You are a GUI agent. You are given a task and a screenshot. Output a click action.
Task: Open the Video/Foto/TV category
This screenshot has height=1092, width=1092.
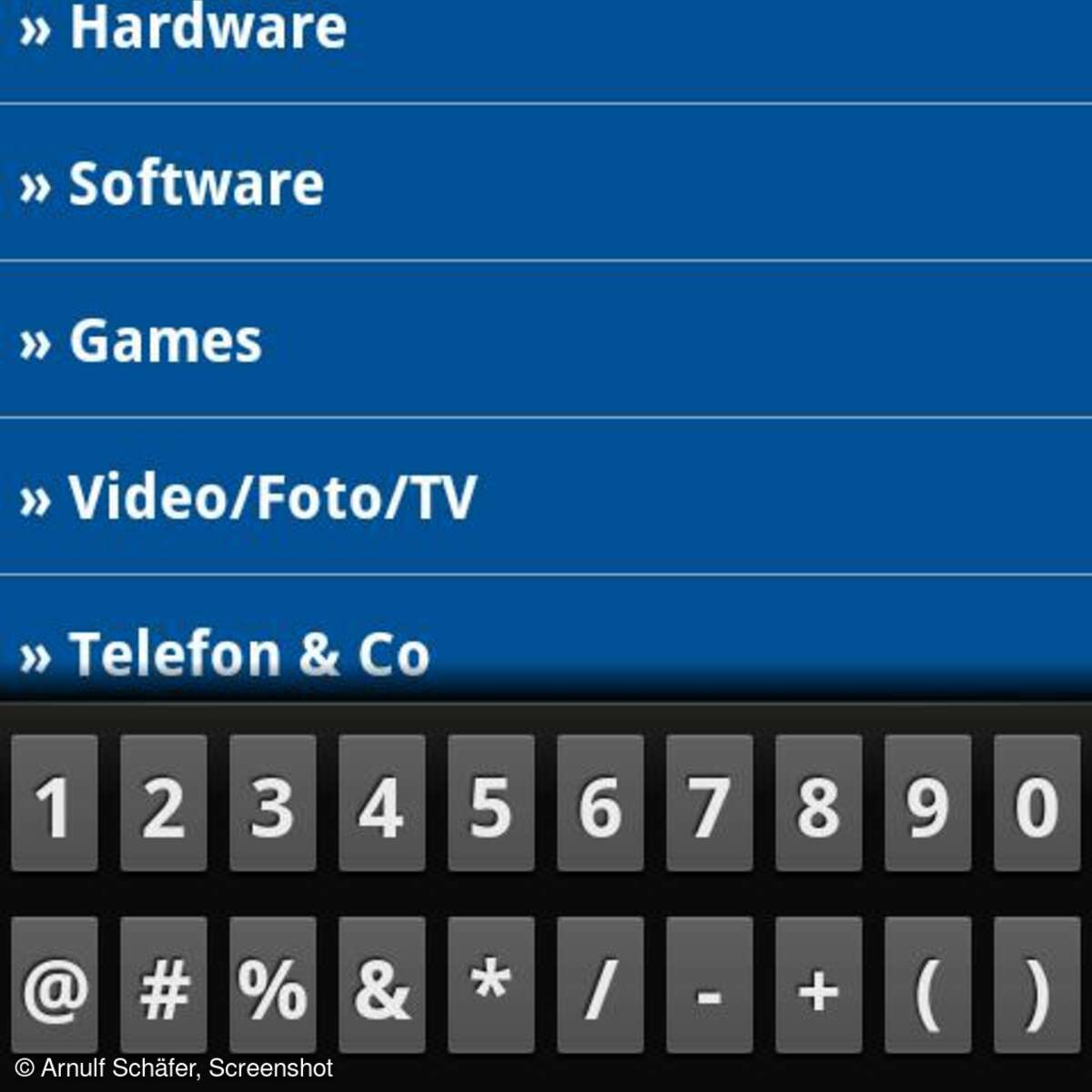click(273, 498)
